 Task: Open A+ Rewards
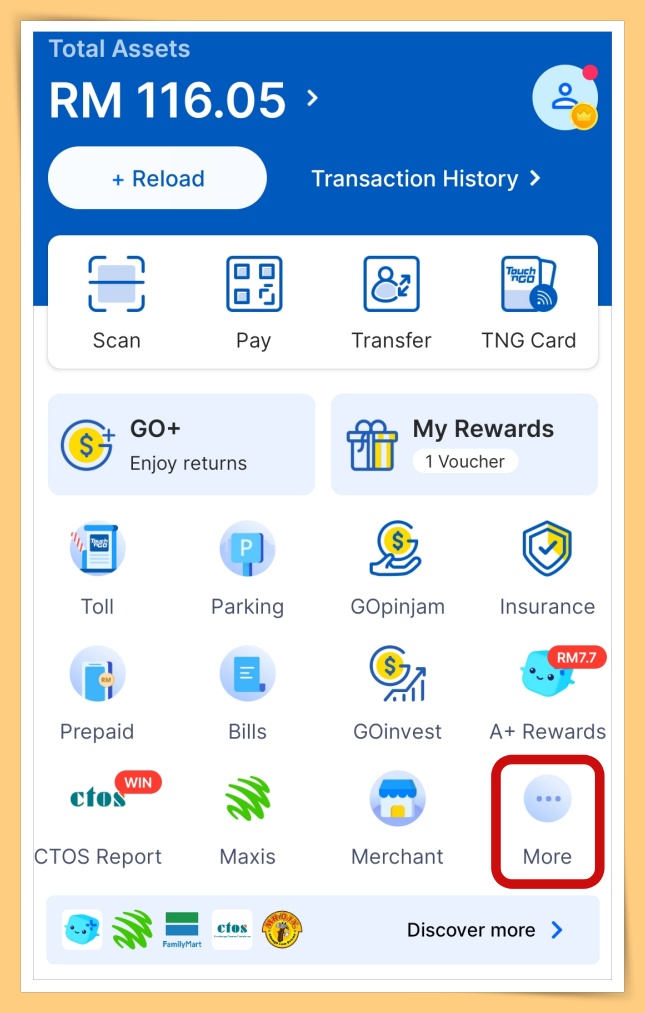pyautogui.click(x=547, y=694)
